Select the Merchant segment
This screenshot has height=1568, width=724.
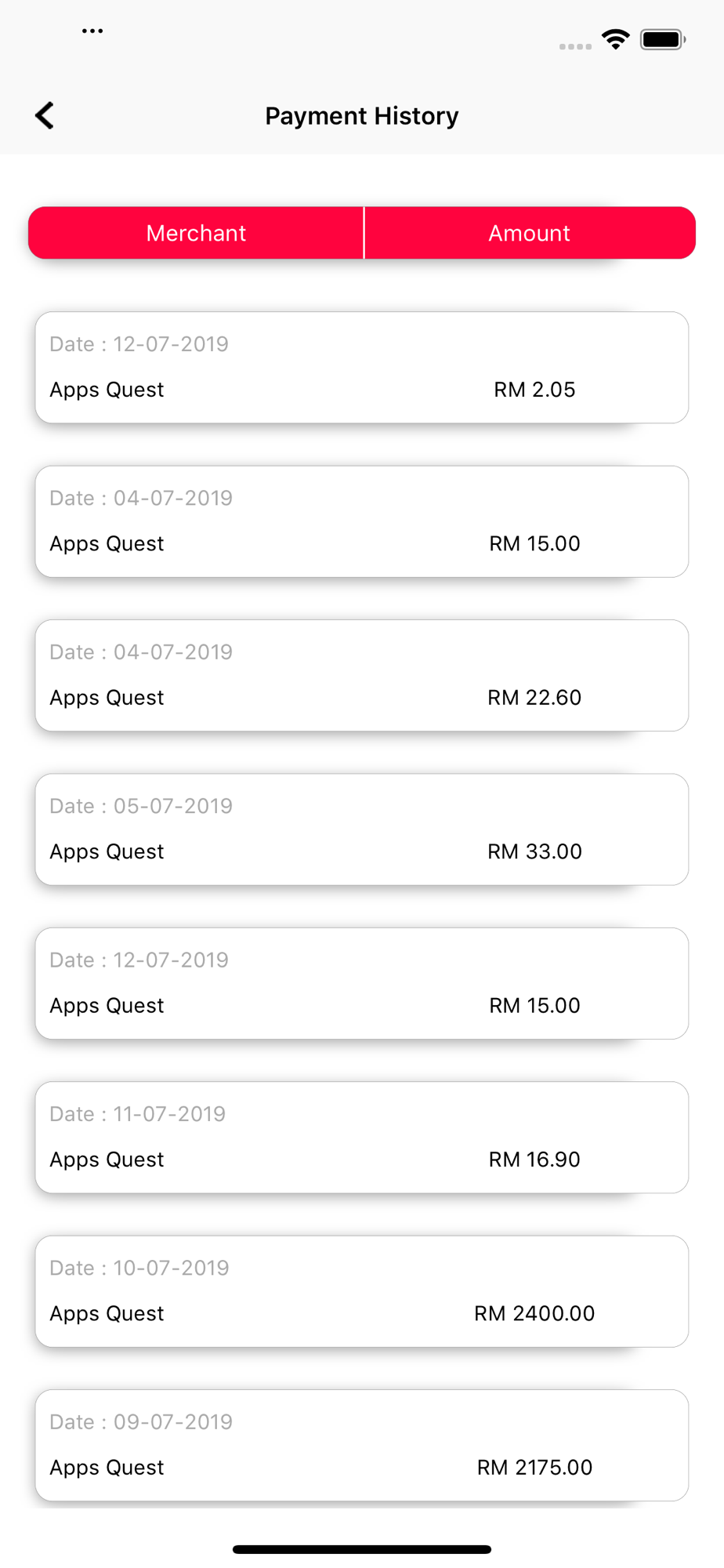point(196,233)
